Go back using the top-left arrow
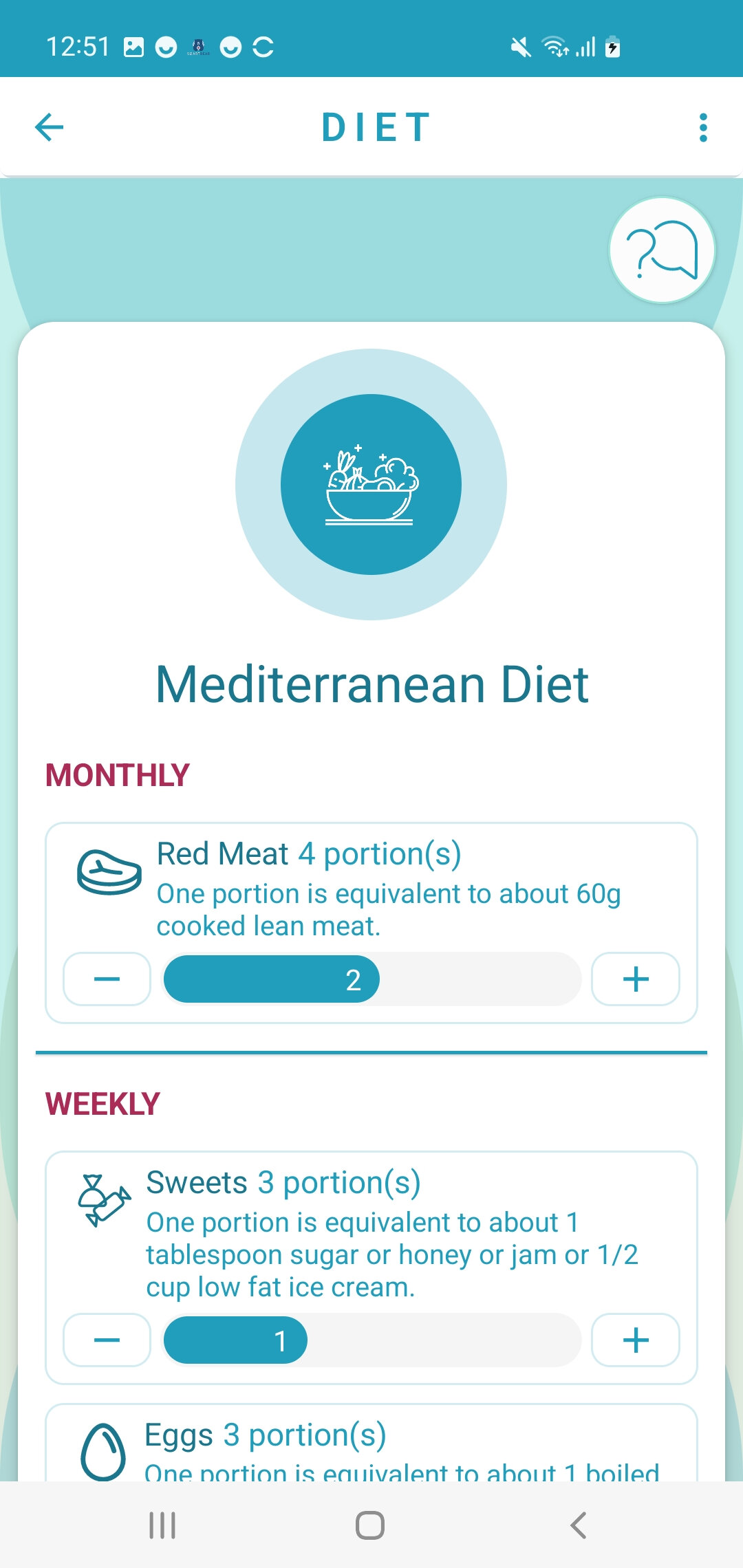Viewport: 743px width, 1568px height. pos(49,127)
